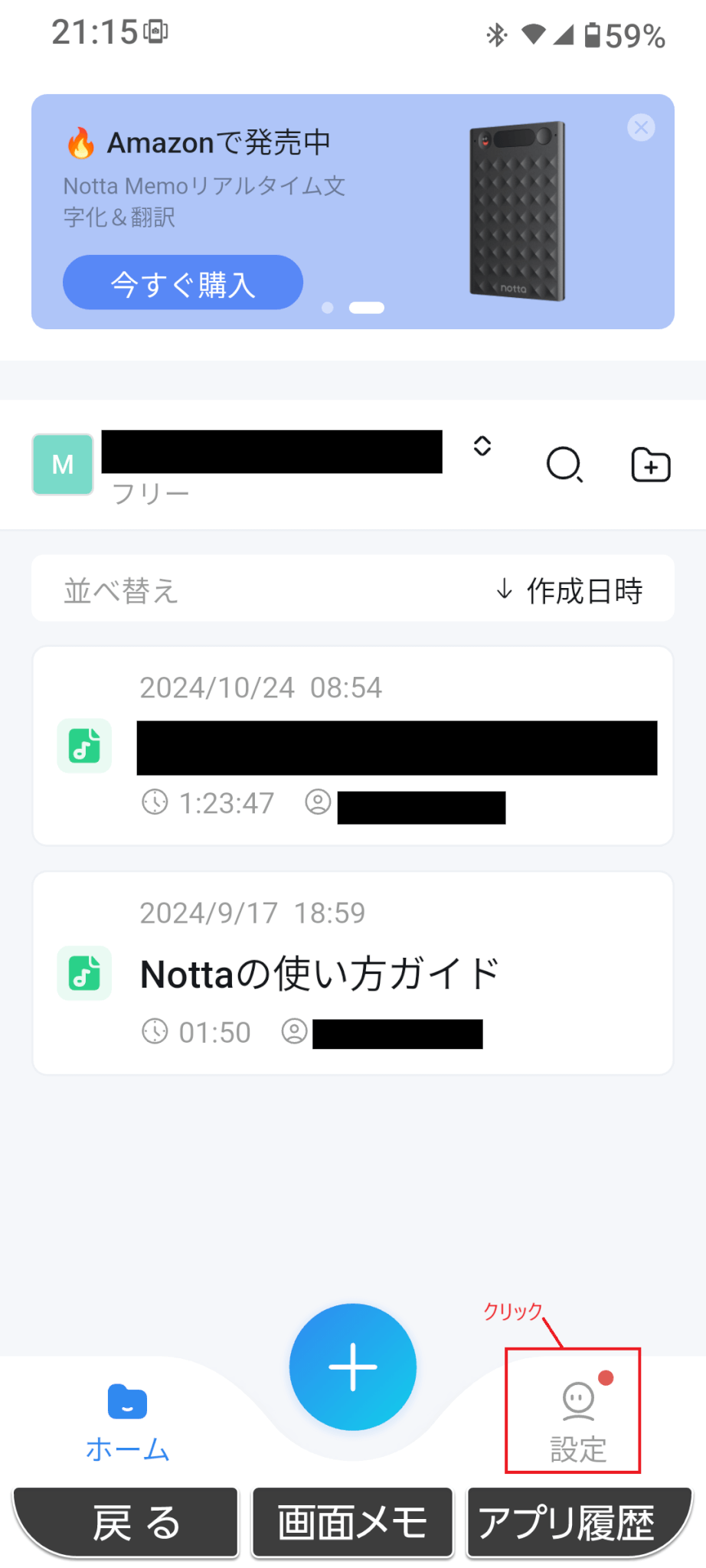Expand the workspace switcher arrows
Viewport: 706px width, 1568px height.
tap(482, 446)
